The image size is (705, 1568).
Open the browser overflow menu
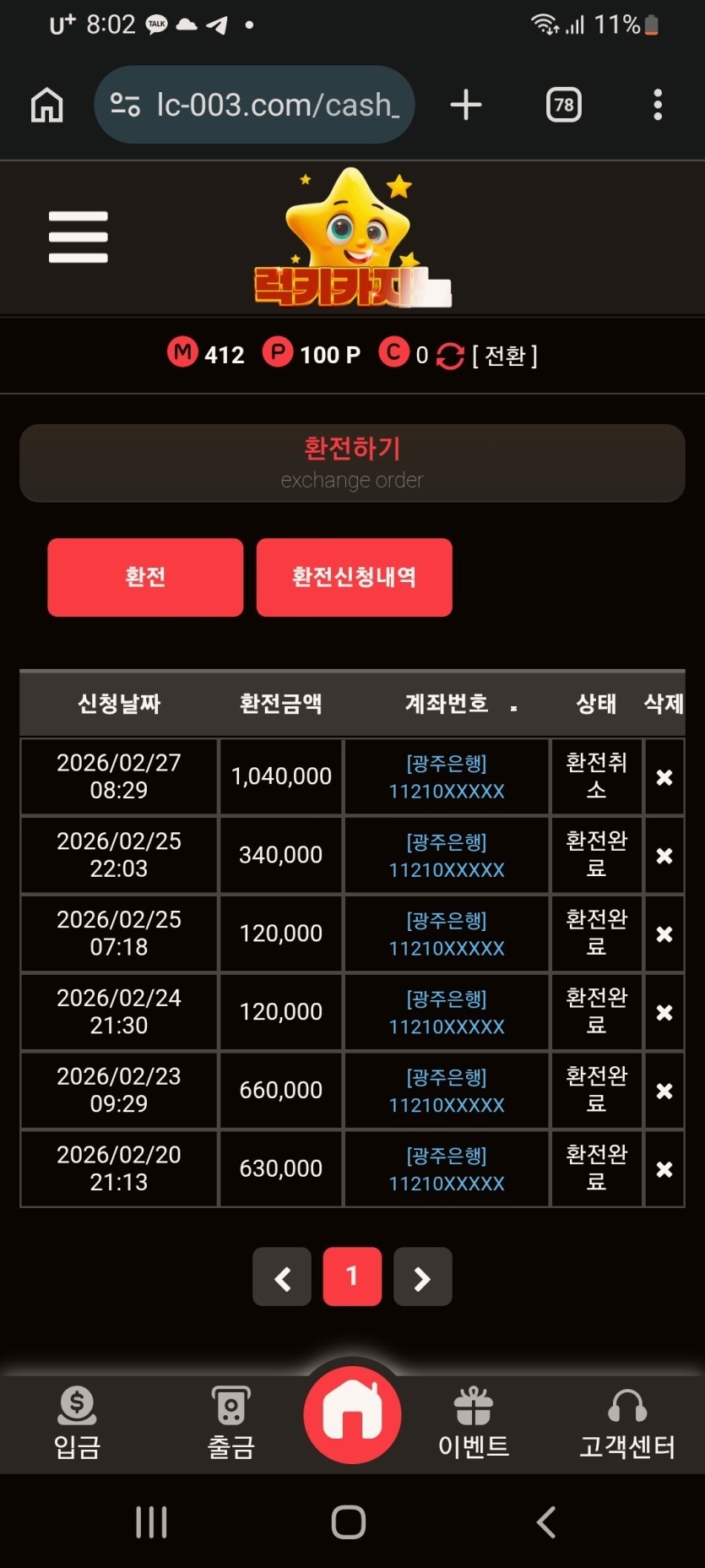pyautogui.click(x=657, y=105)
